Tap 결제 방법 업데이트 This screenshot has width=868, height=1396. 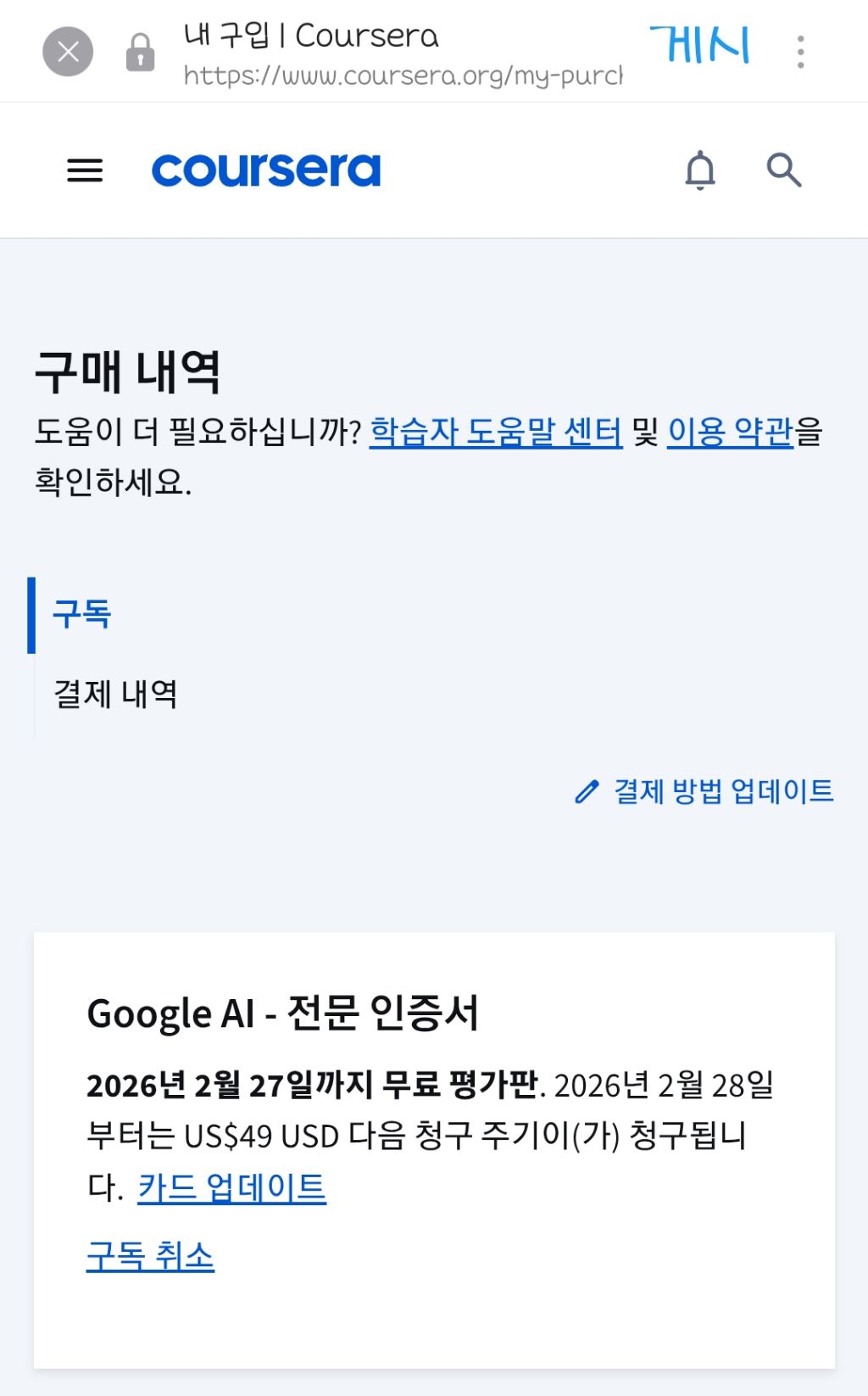704,791
